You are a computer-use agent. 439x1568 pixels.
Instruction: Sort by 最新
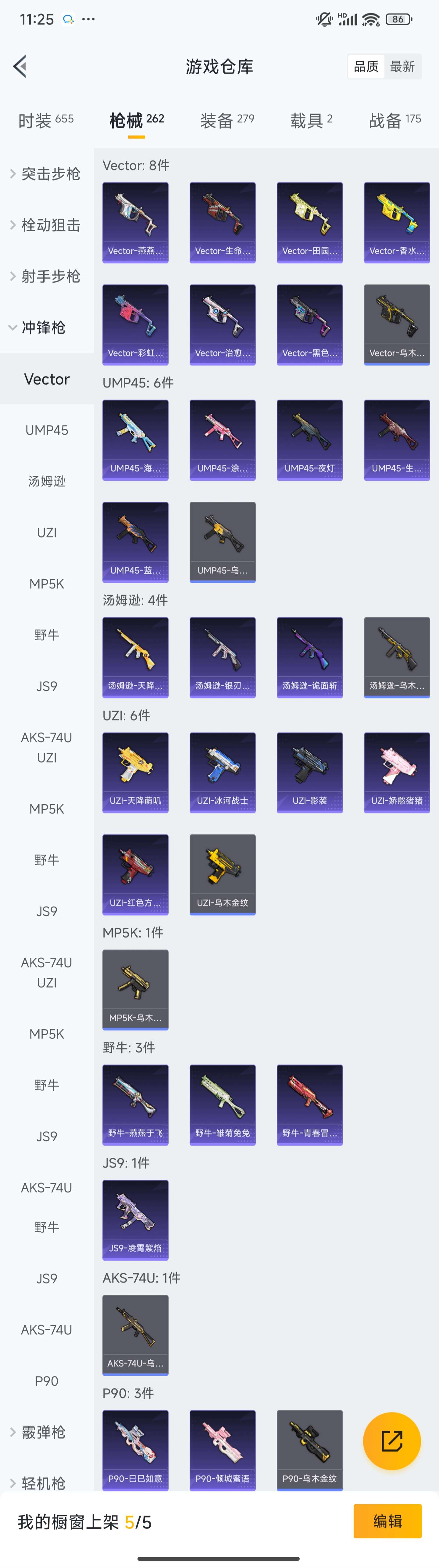click(402, 66)
